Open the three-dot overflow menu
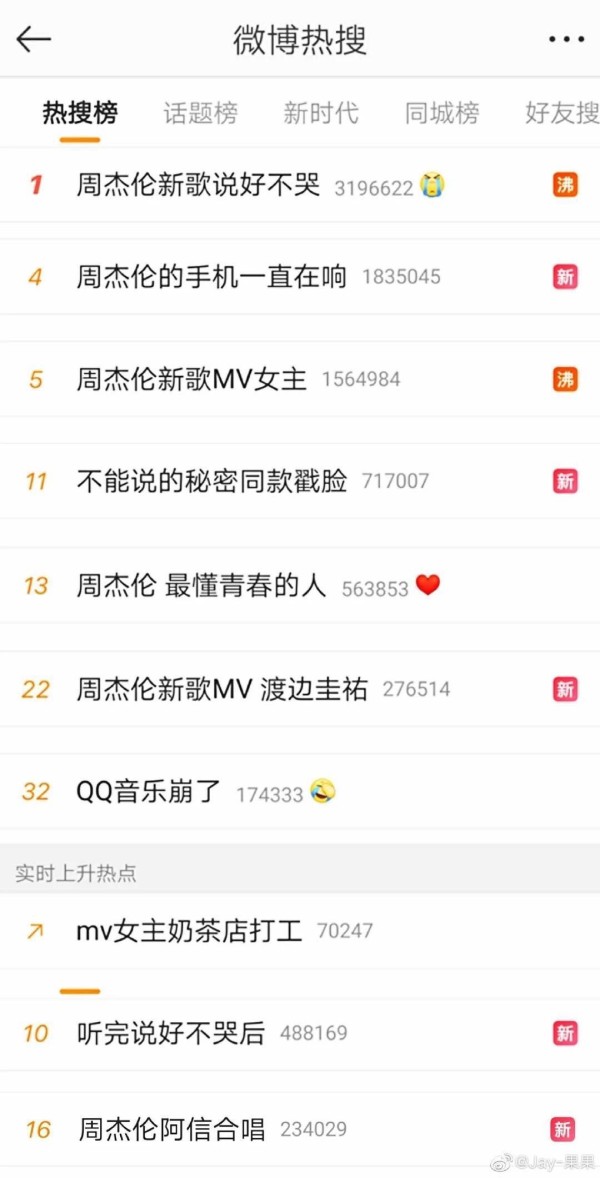Image resolution: width=600 pixels, height=1178 pixels. pyautogui.click(x=566, y=39)
